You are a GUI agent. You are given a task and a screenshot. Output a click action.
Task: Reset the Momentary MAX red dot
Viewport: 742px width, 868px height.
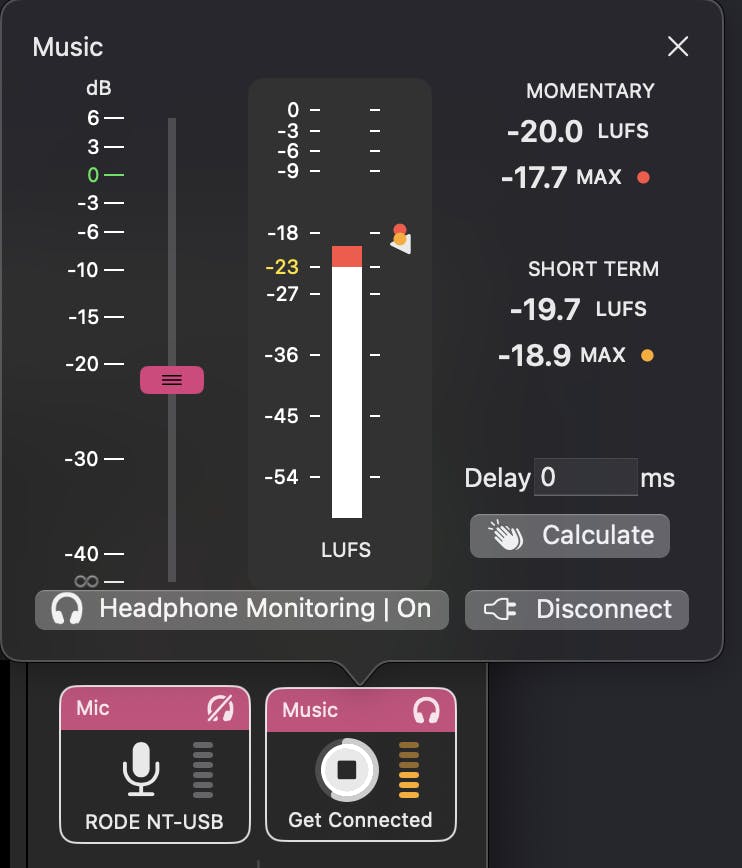[x=644, y=178]
